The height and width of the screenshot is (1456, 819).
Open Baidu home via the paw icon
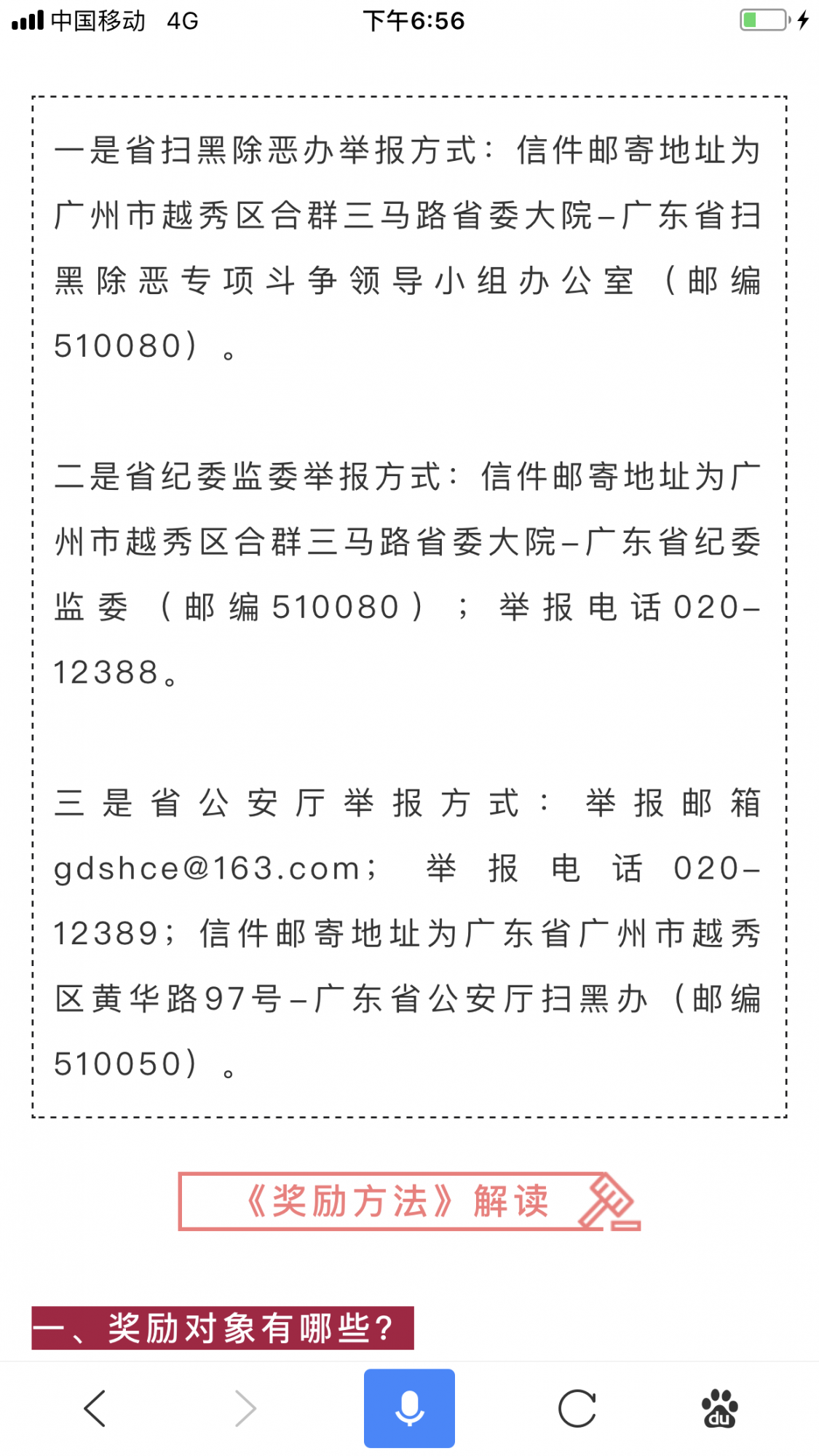717,1406
